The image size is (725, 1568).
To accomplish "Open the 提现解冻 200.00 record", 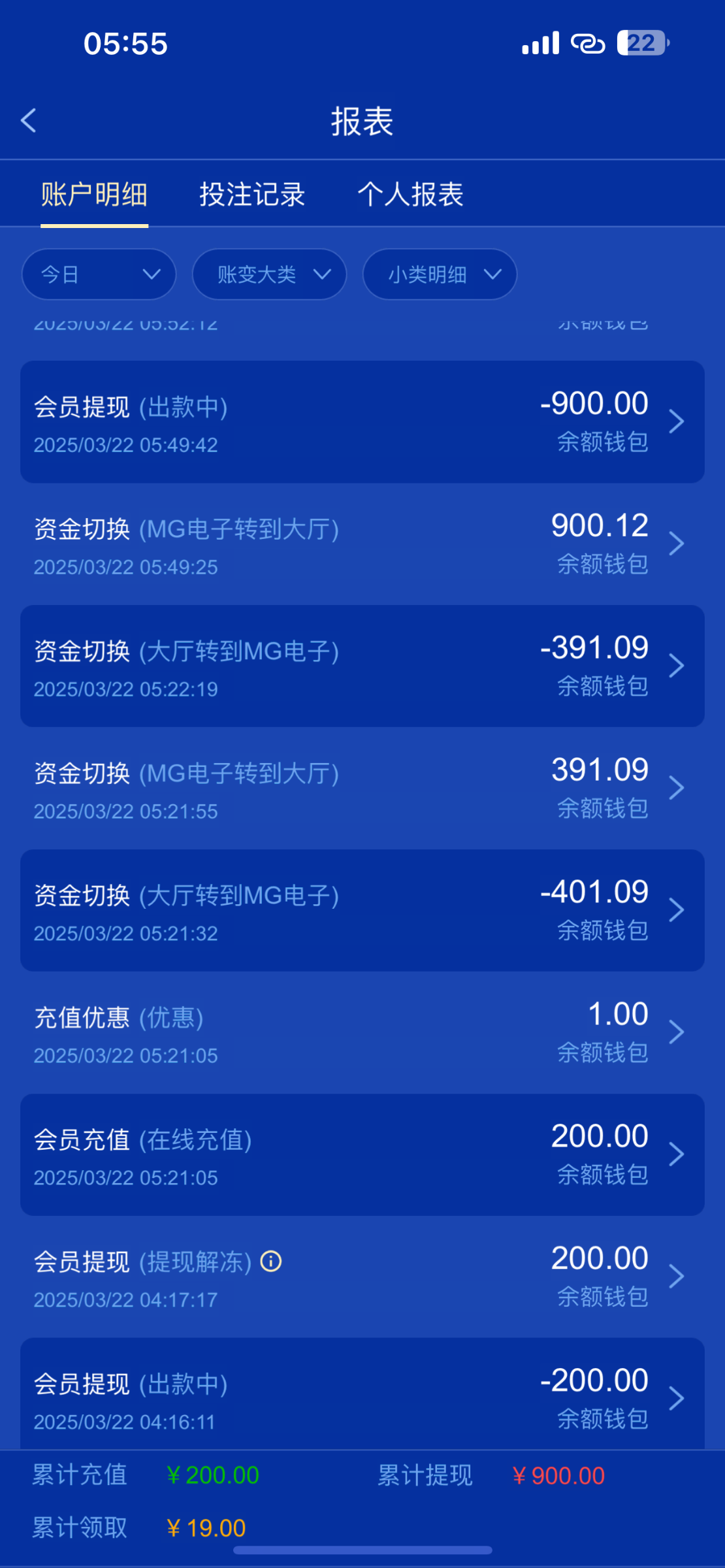I will 362,1277.
